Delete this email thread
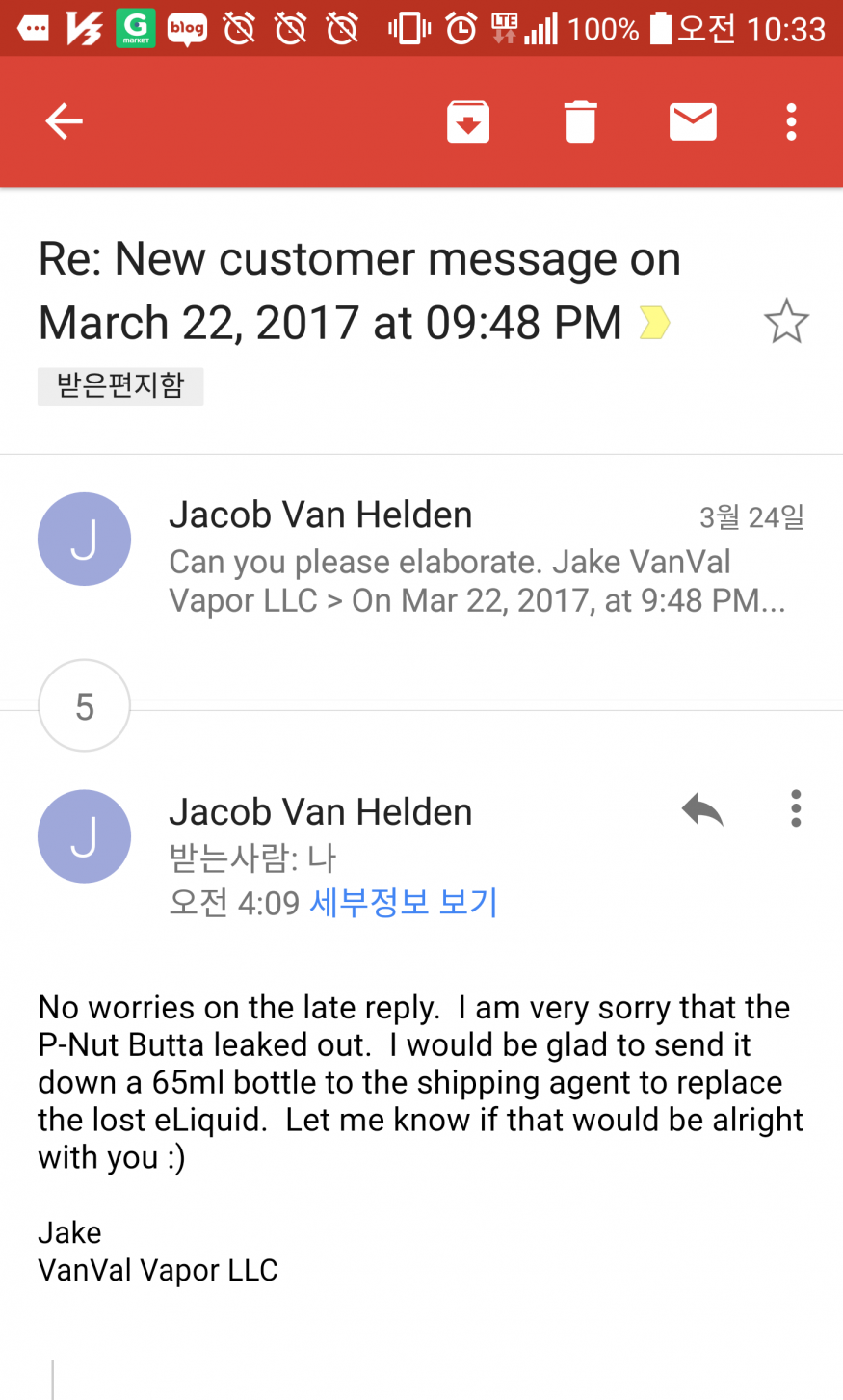Viewport: 843px width, 1400px height. (x=580, y=122)
